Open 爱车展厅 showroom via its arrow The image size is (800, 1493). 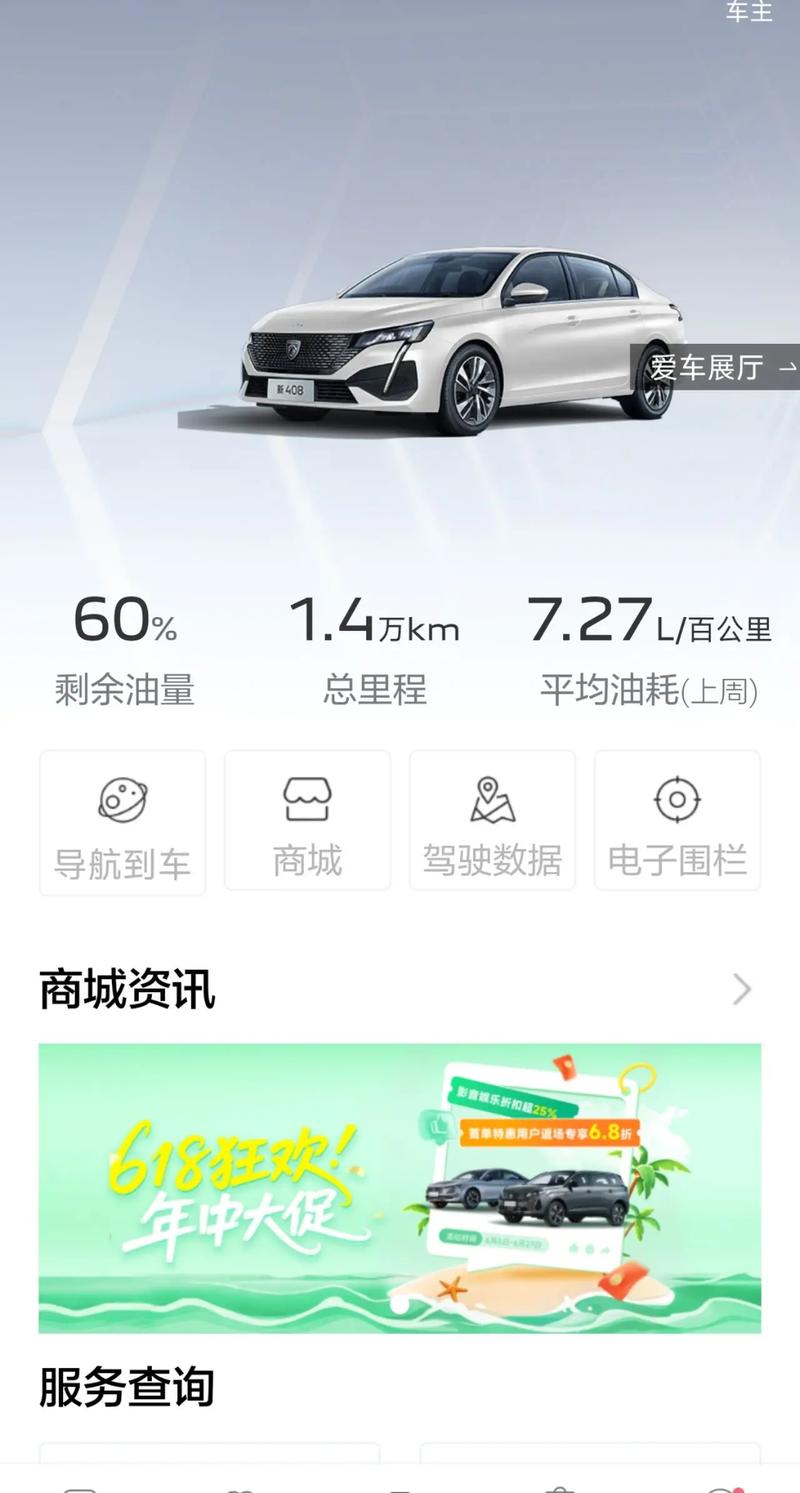click(789, 369)
